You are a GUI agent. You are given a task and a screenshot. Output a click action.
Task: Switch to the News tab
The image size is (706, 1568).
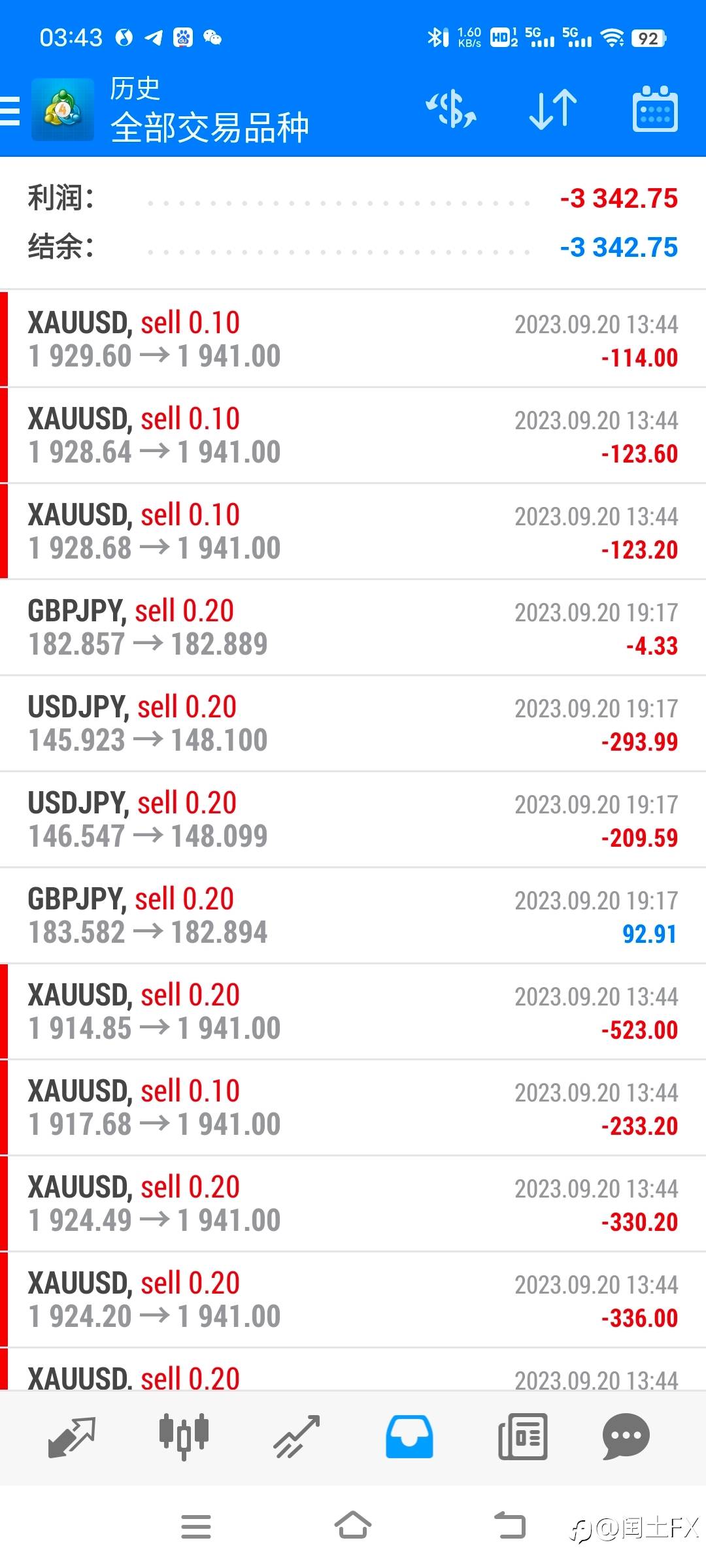coord(522,1437)
